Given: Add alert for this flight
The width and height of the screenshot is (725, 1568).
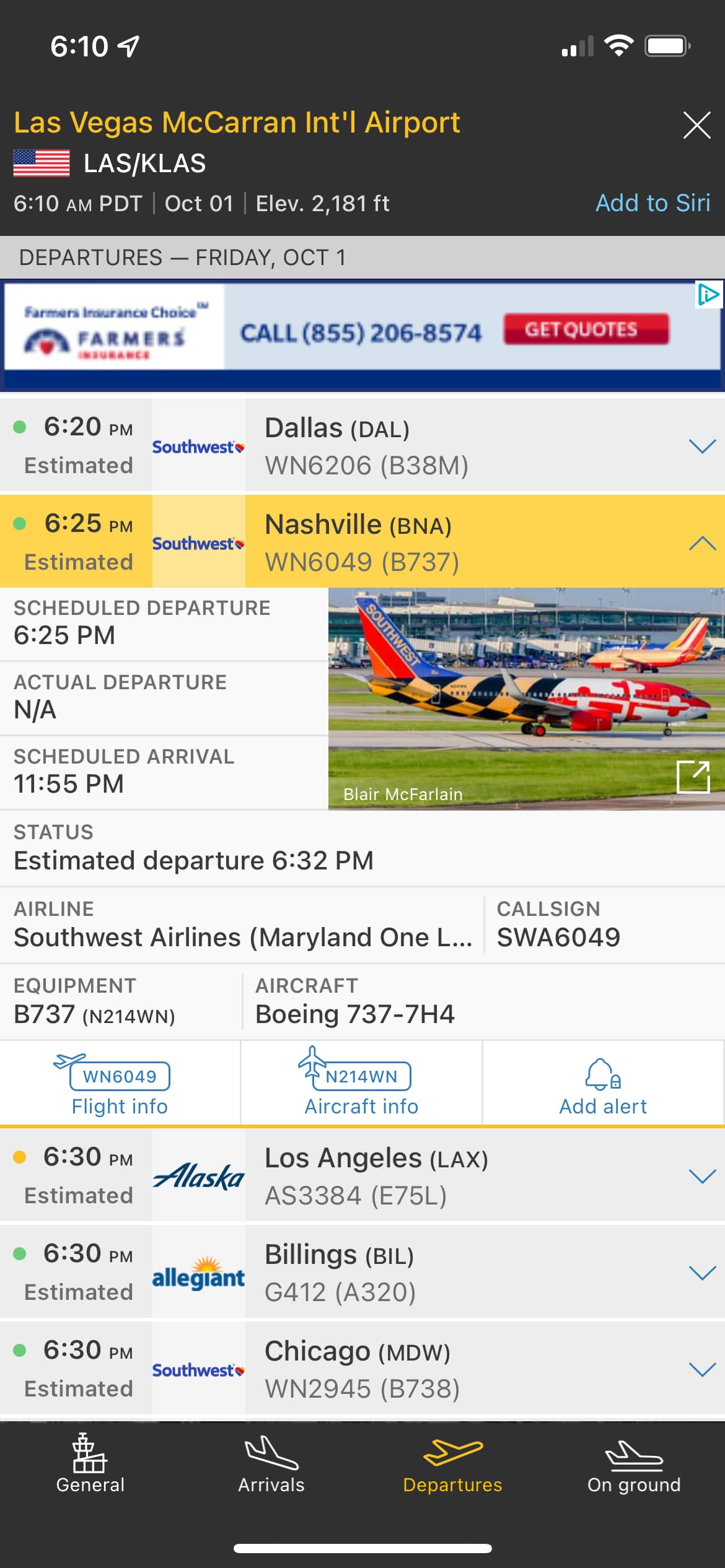Looking at the screenshot, I should pyautogui.click(x=603, y=1084).
